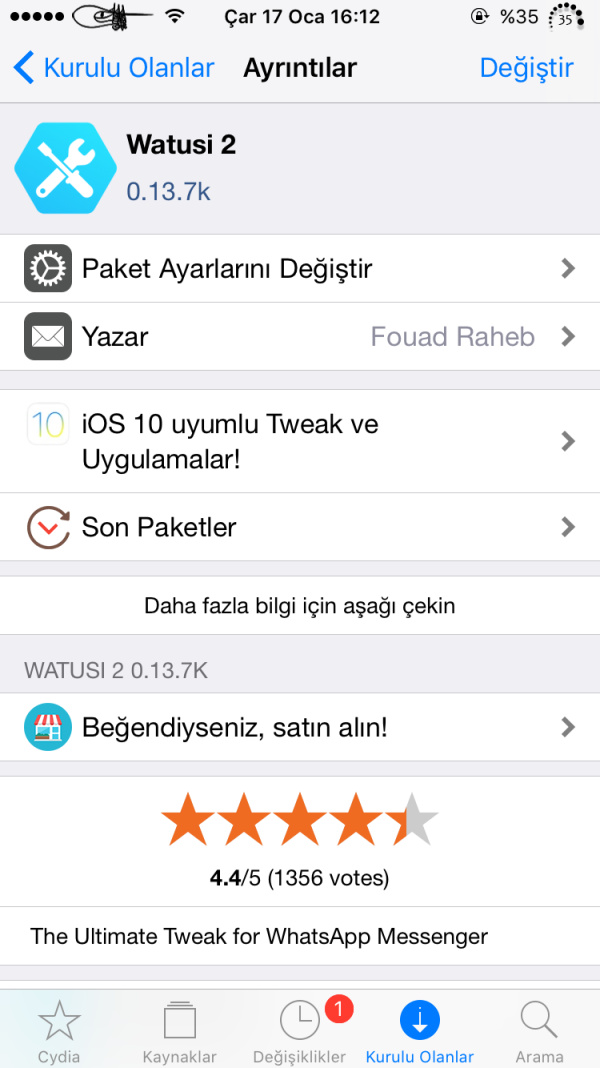
Task: Open Beğendiyseniz, satın alın!
Action: [x=300, y=727]
